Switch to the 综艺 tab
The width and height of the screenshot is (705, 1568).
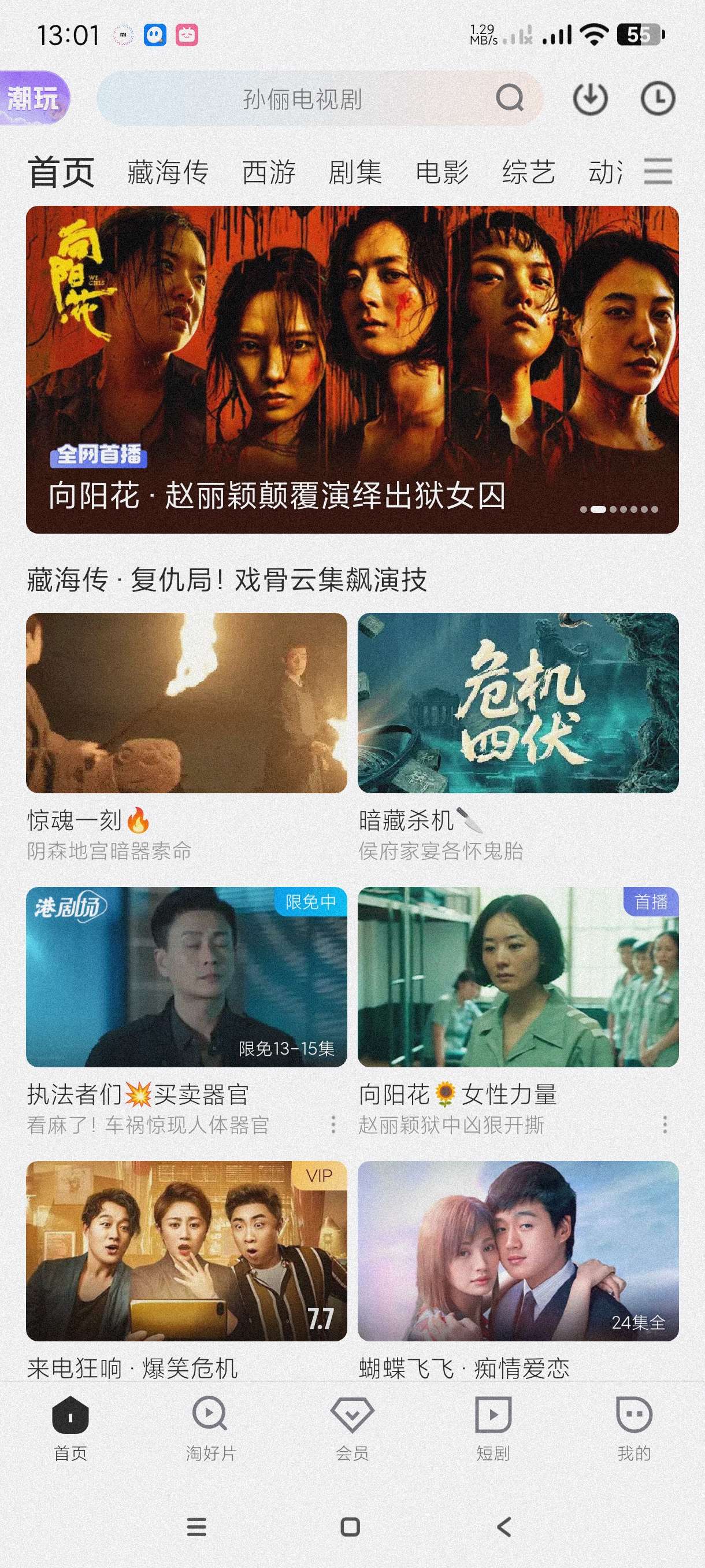coord(529,172)
